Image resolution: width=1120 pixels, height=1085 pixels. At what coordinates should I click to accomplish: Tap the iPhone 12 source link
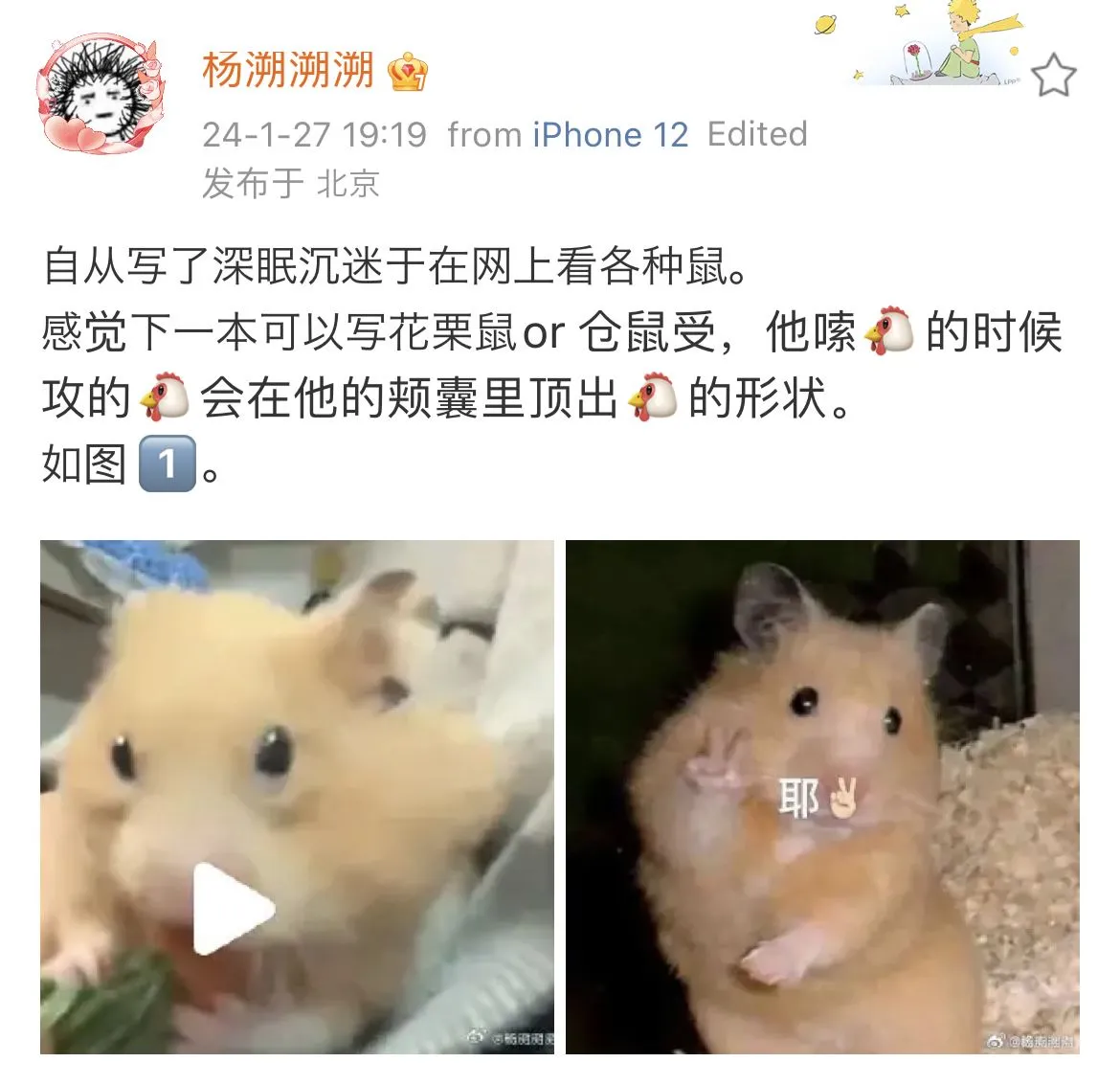(x=611, y=135)
